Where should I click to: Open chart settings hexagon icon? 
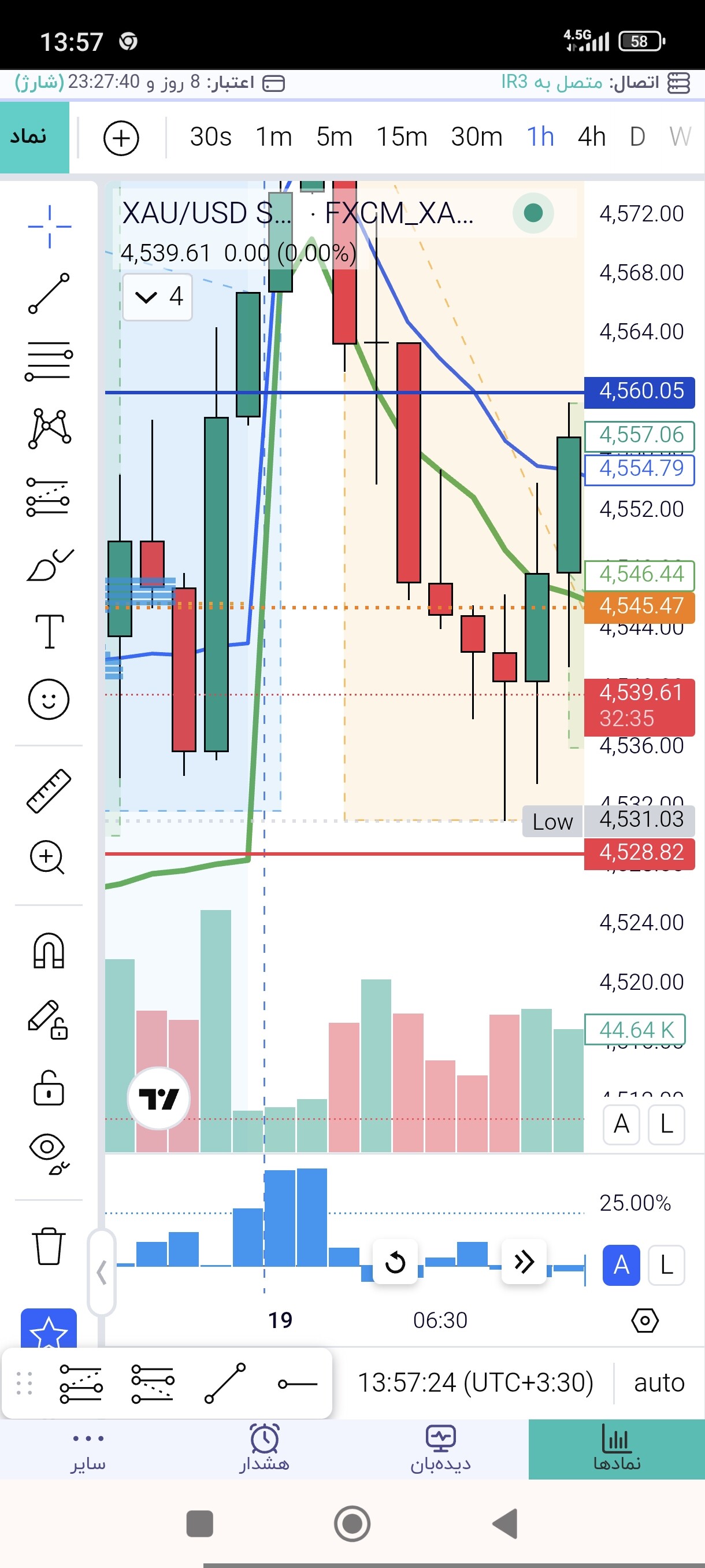645,1321
